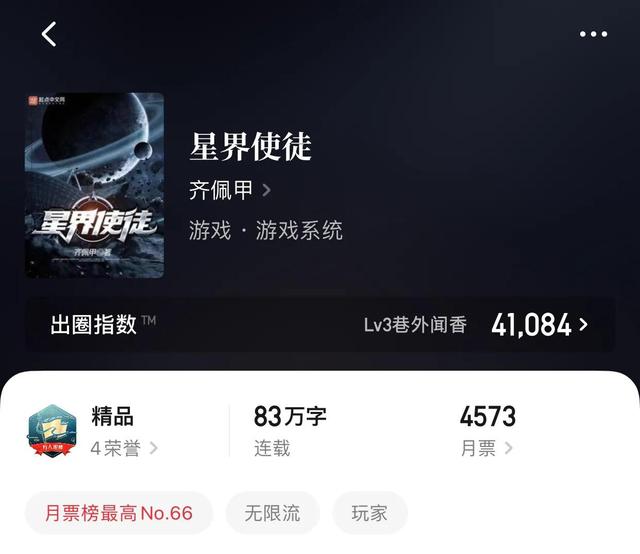Go back with the top-left arrow

(x=49, y=34)
